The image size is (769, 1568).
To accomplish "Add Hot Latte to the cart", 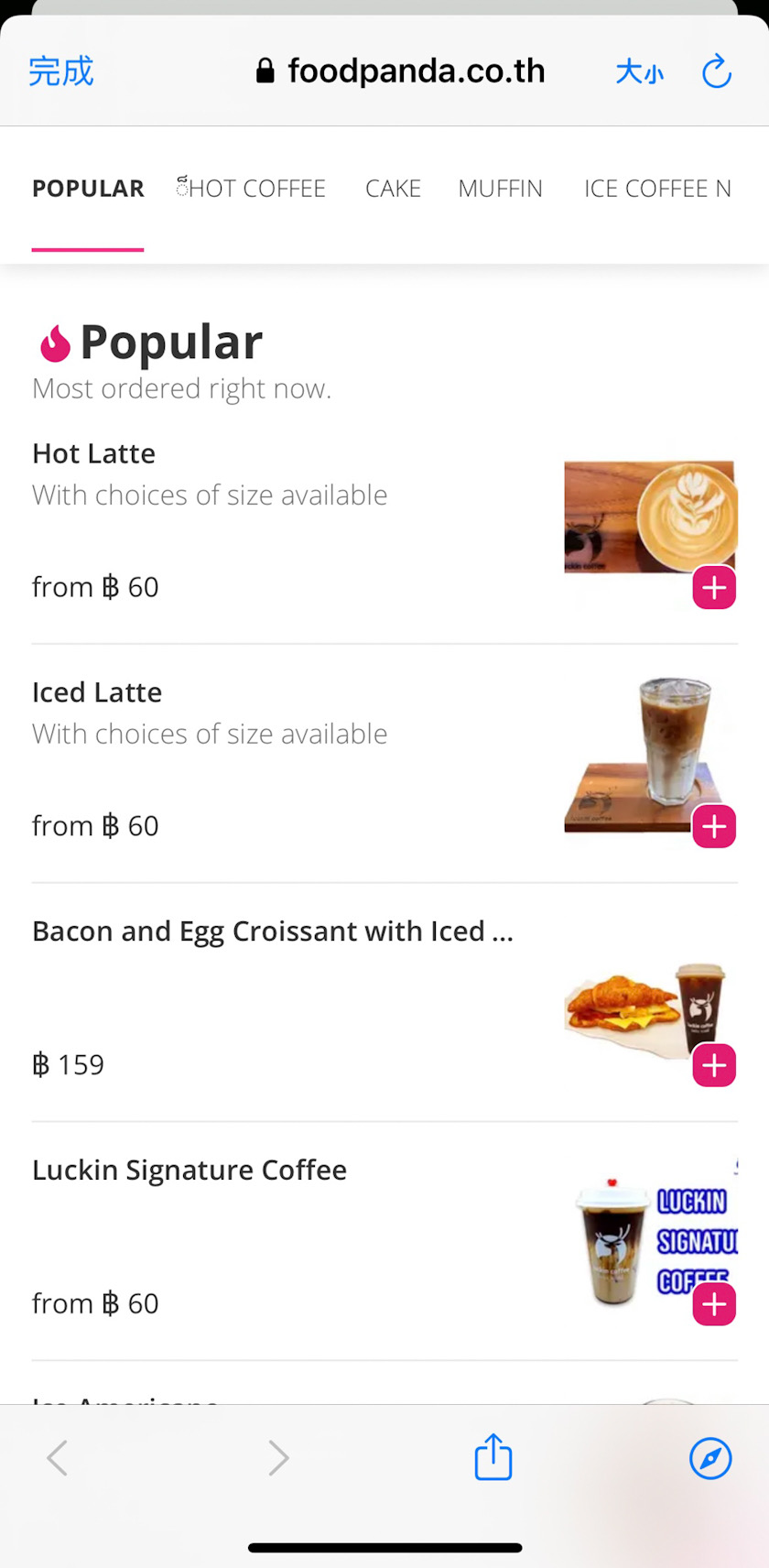I will [714, 588].
